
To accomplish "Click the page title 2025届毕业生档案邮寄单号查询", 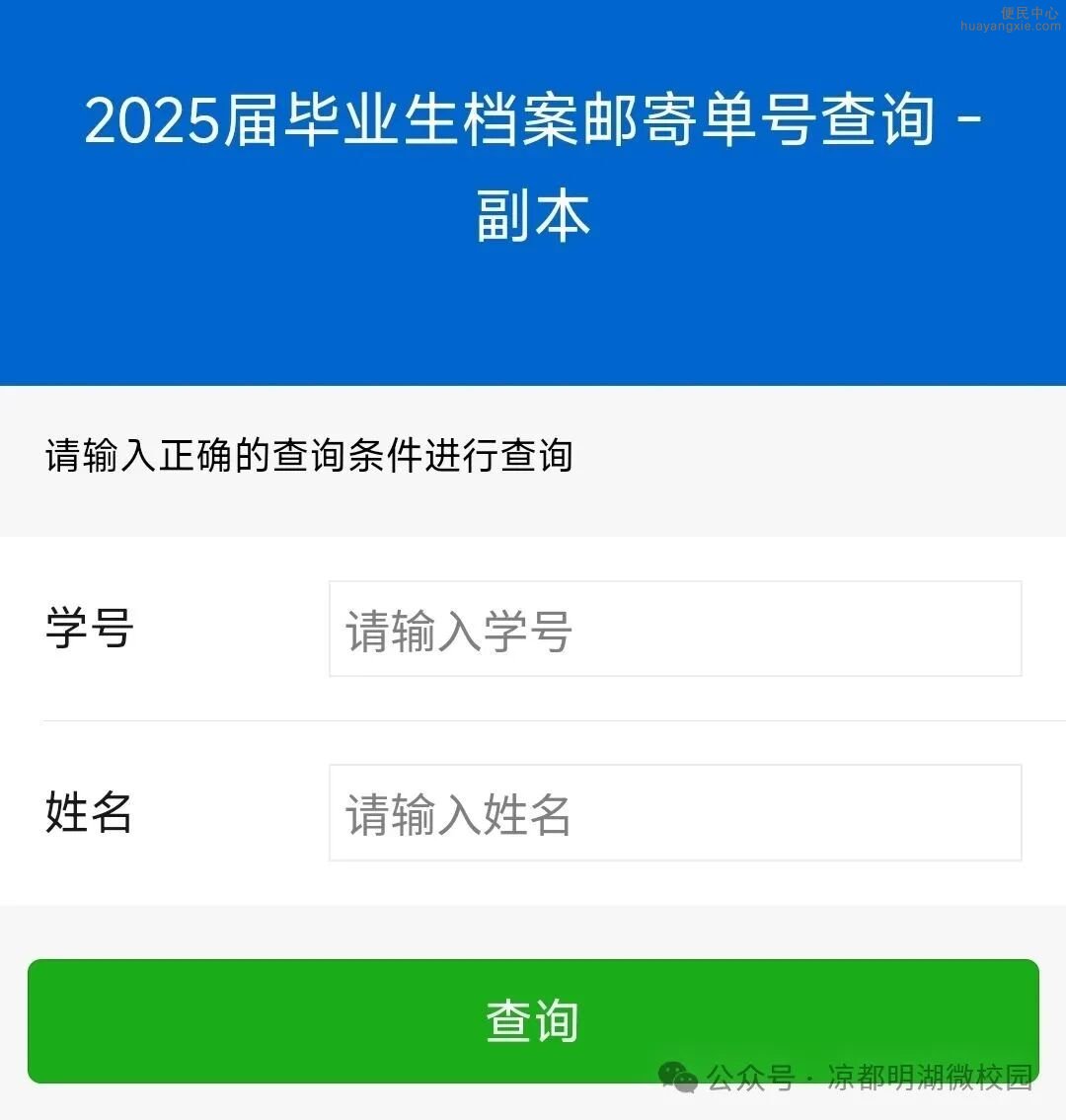I will (x=533, y=120).
